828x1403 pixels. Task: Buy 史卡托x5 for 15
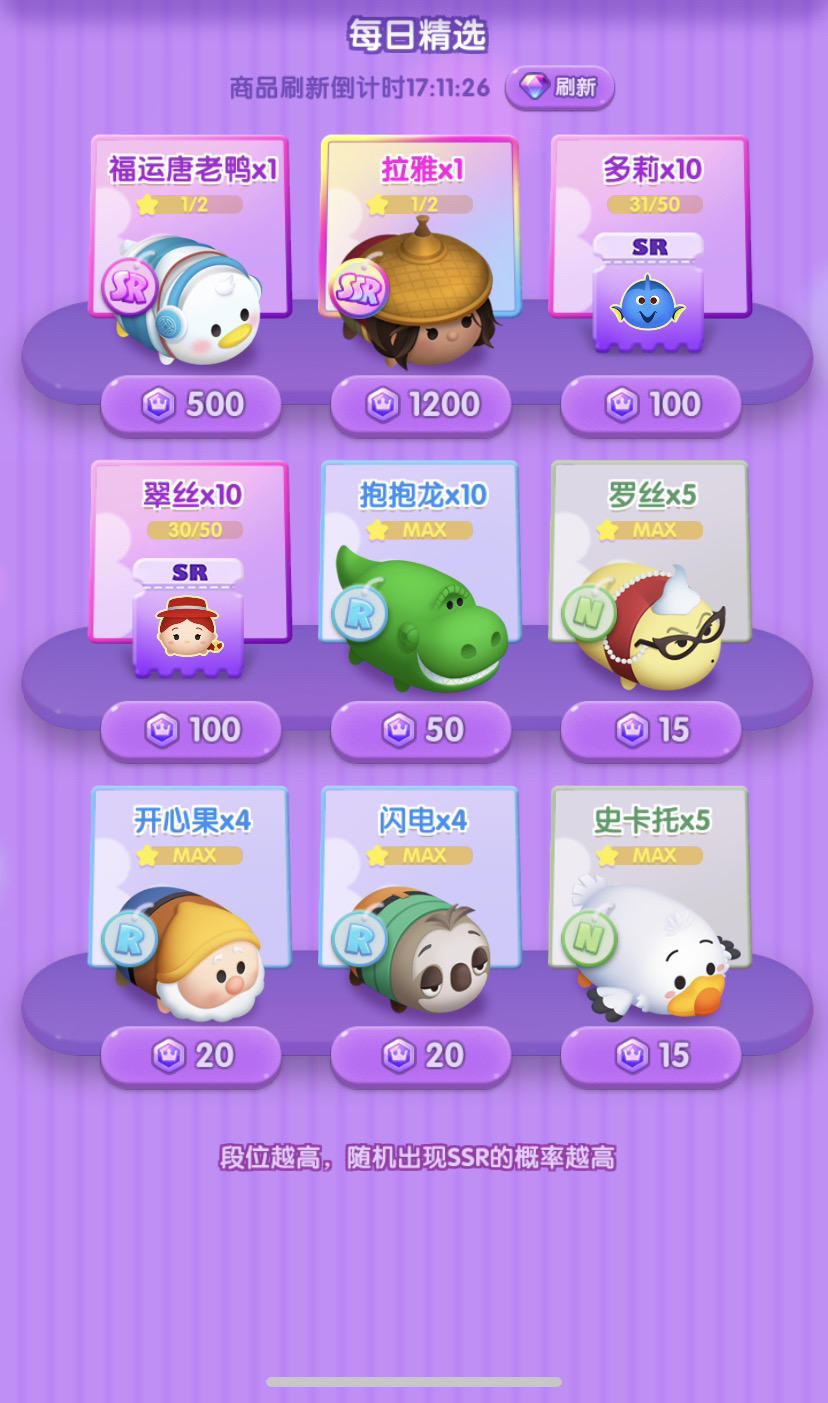(651, 1055)
